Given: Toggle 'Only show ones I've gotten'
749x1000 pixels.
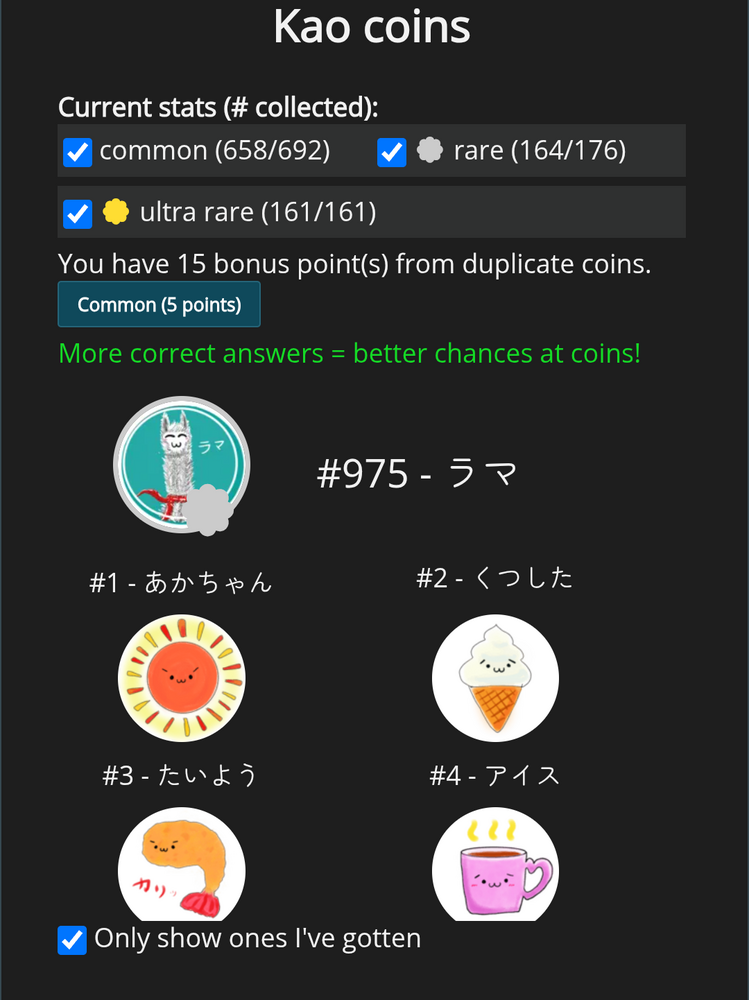Looking at the screenshot, I should coord(72,940).
